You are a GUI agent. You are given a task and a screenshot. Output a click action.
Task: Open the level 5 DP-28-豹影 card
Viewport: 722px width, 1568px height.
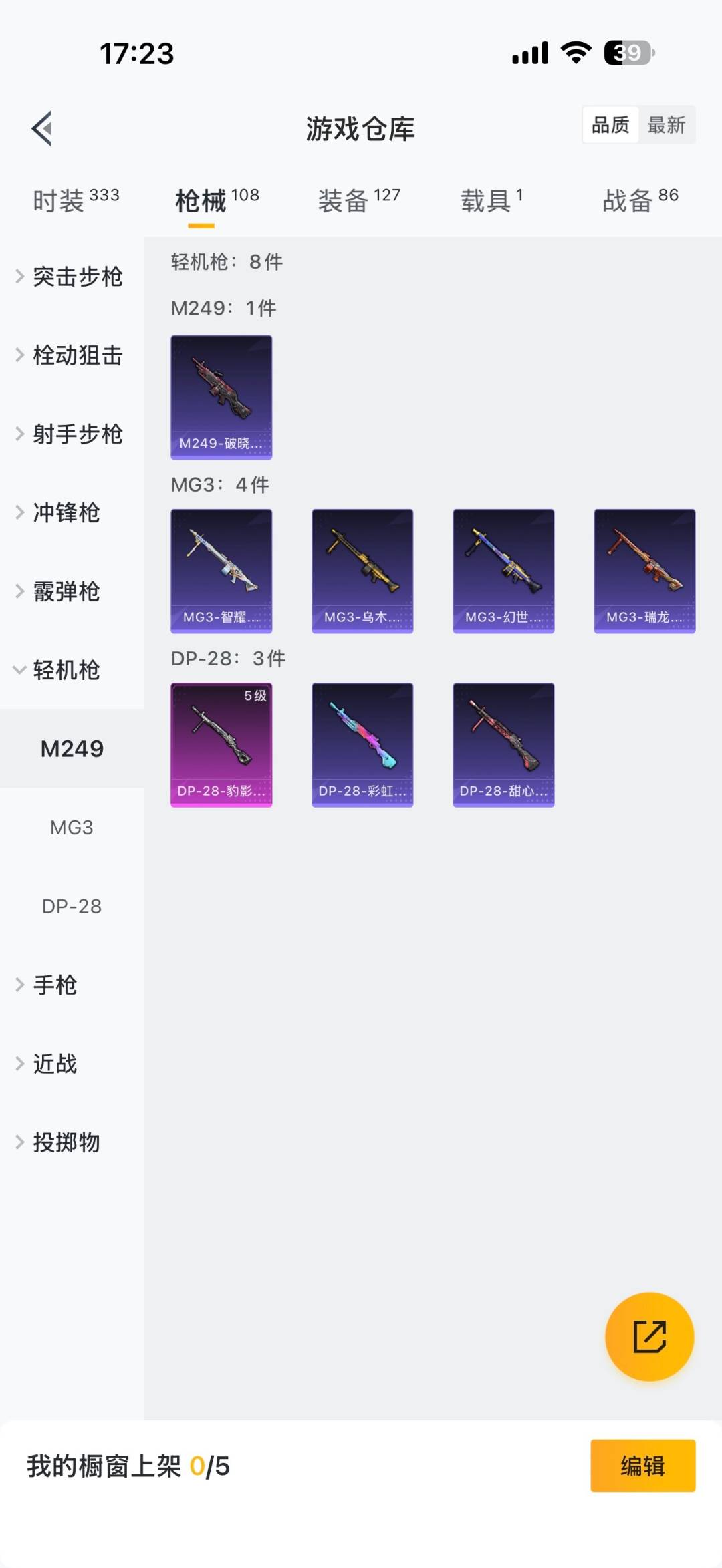221,745
